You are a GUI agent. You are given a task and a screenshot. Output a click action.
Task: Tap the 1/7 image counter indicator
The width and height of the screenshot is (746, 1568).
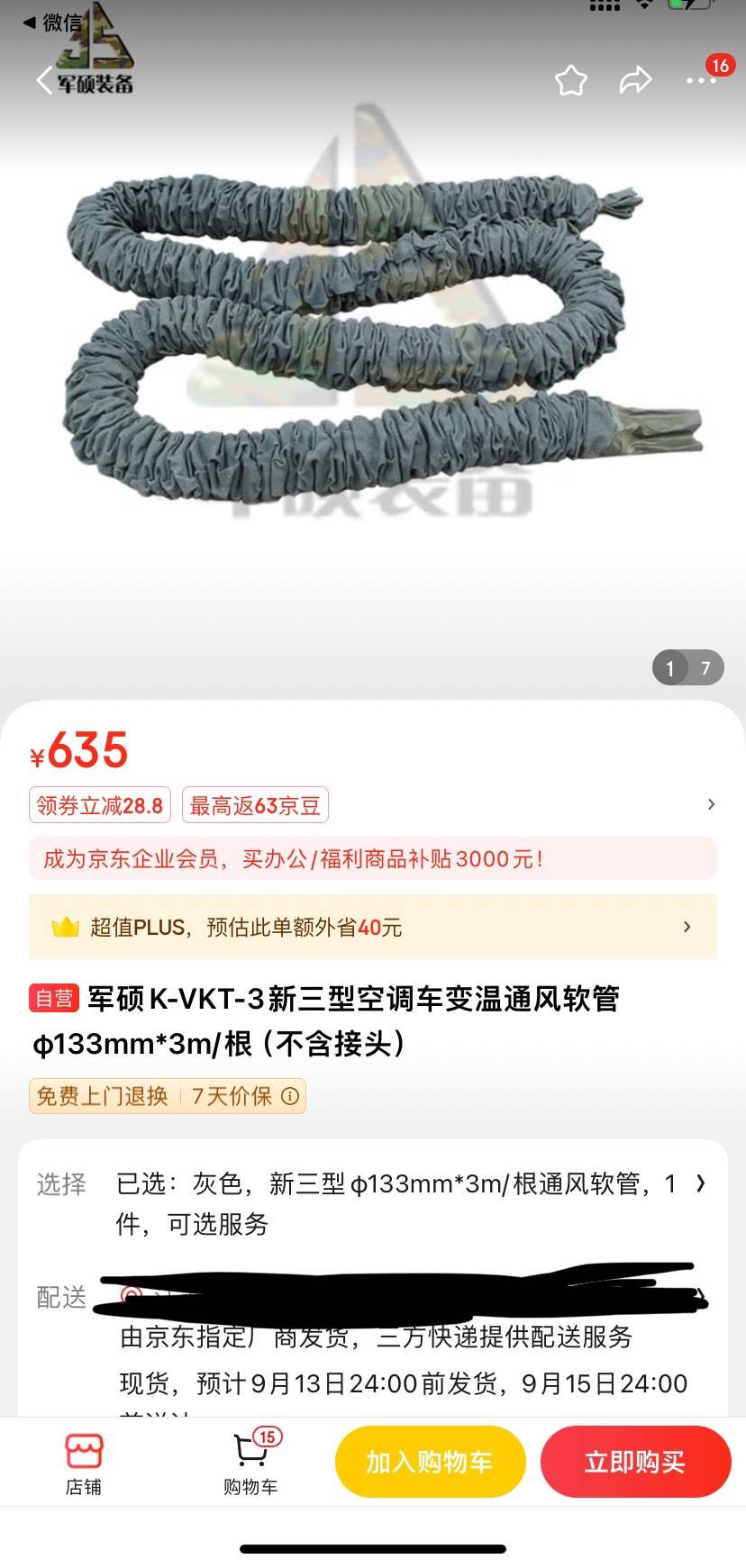[x=687, y=668]
